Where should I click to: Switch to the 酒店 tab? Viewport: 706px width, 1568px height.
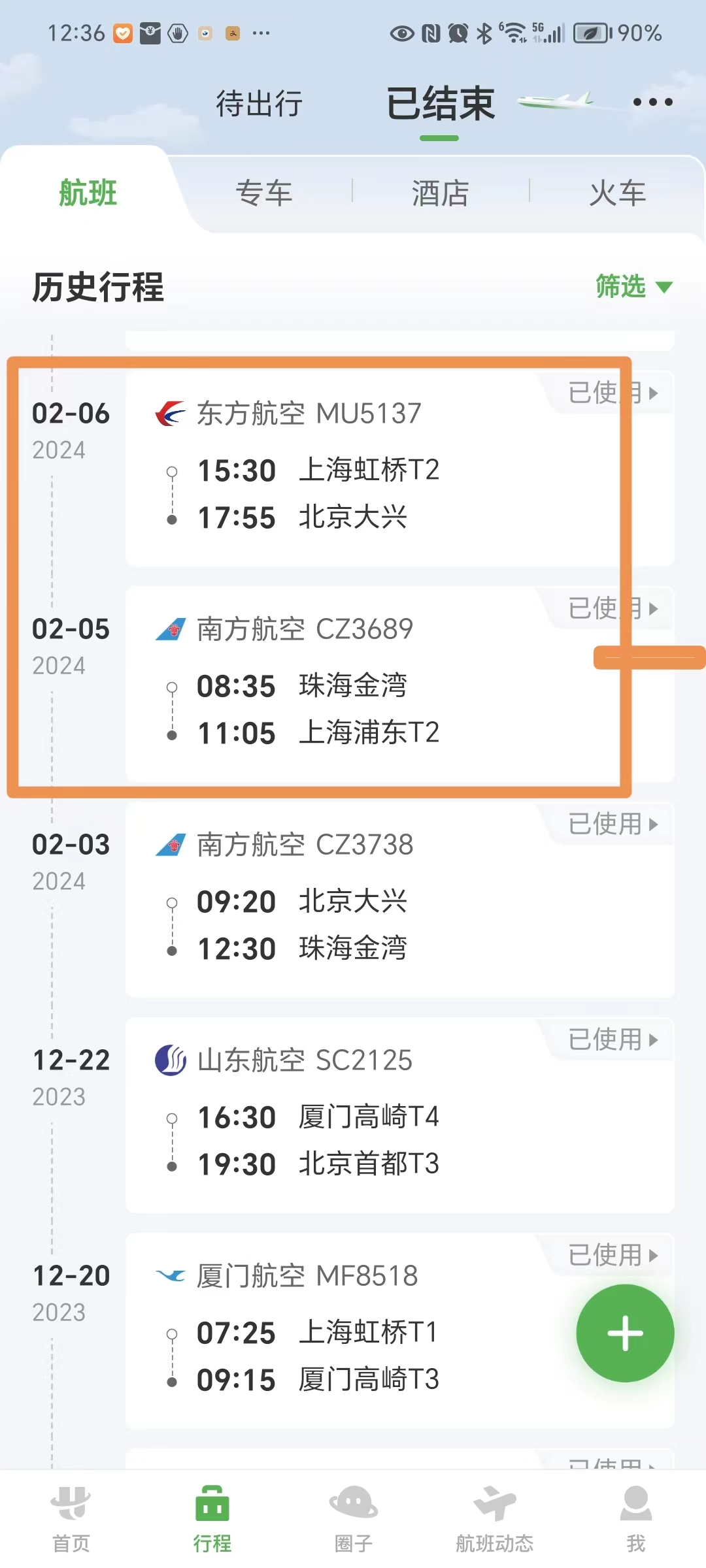pyautogui.click(x=440, y=193)
